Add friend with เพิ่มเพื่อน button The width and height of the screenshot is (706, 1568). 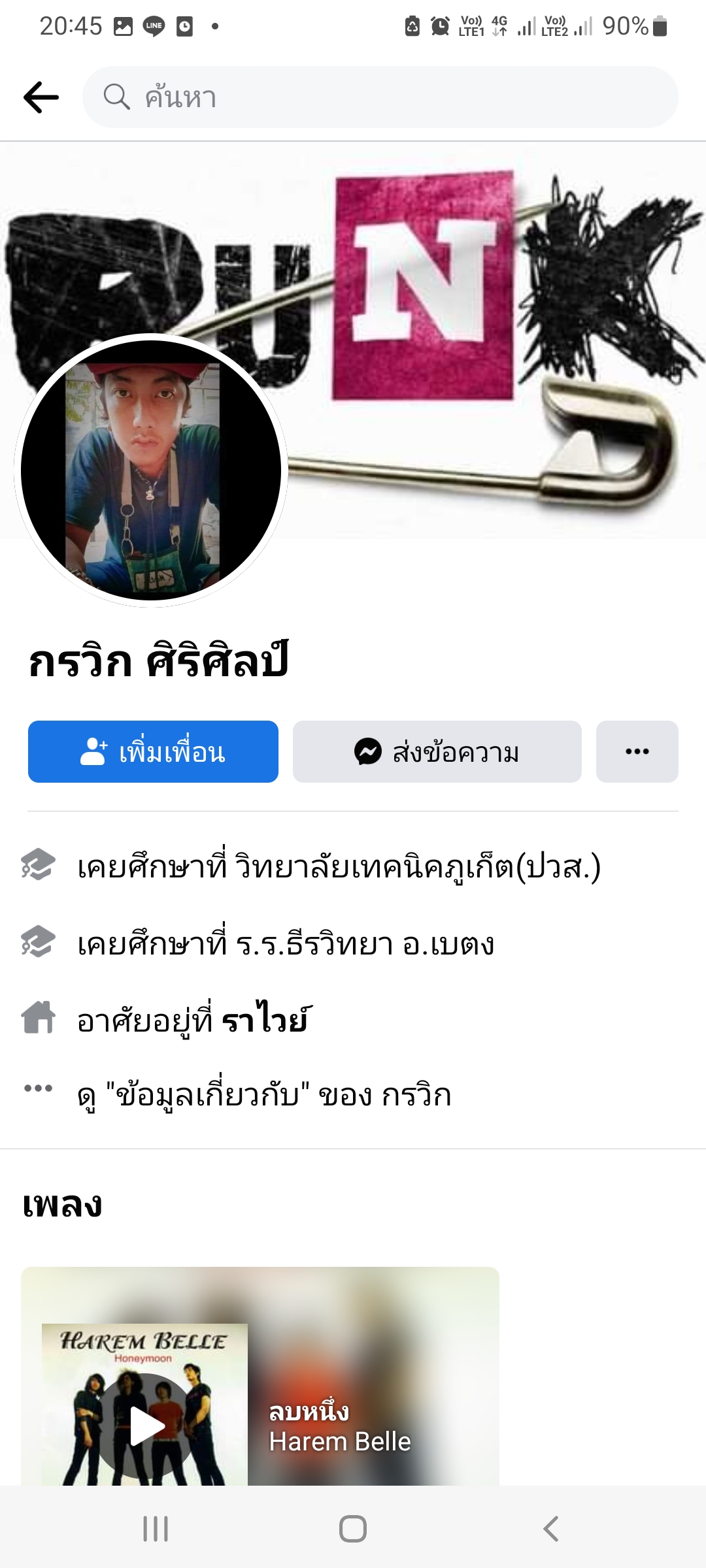tap(153, 752)
